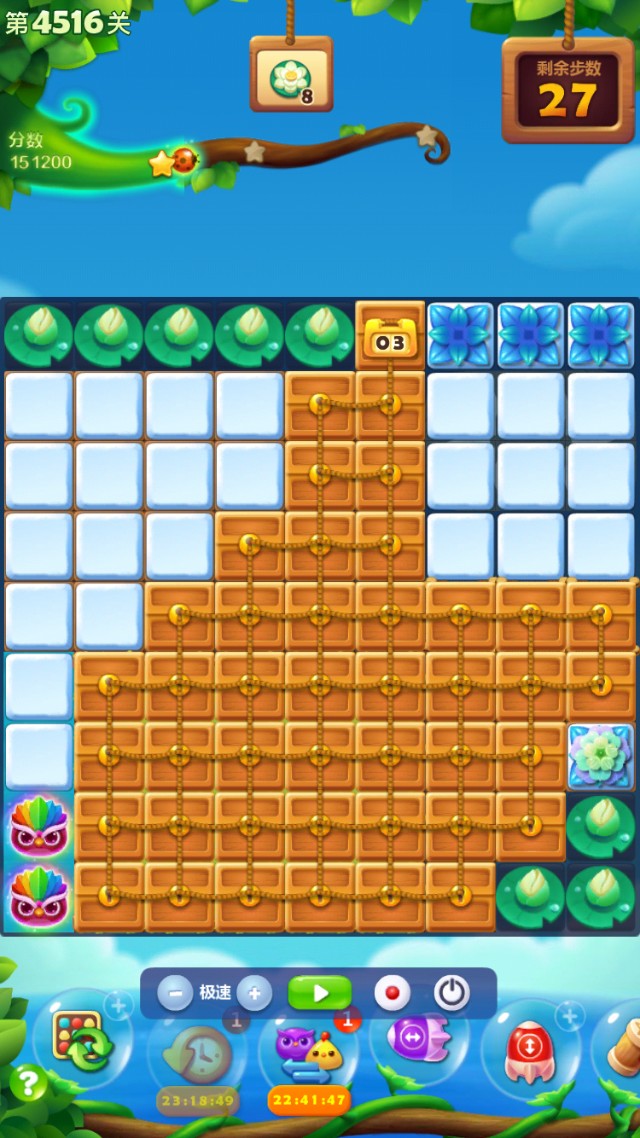This screenshot has height=1138, width=640.
Task: Decrease speed with the minus button
Action: [x=175, y=993]
